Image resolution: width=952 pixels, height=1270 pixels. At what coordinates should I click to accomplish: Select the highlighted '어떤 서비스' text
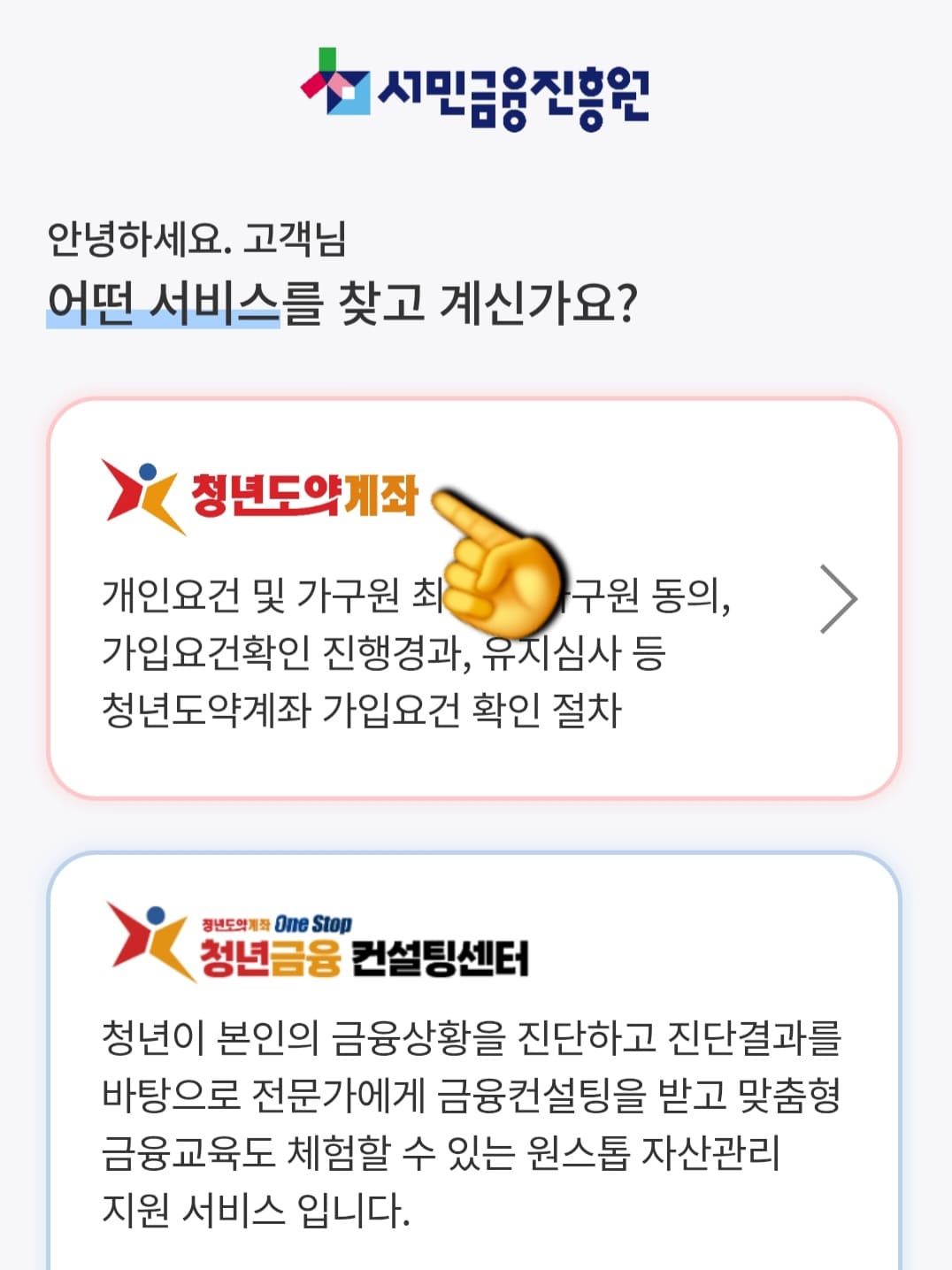click(159, 302)
